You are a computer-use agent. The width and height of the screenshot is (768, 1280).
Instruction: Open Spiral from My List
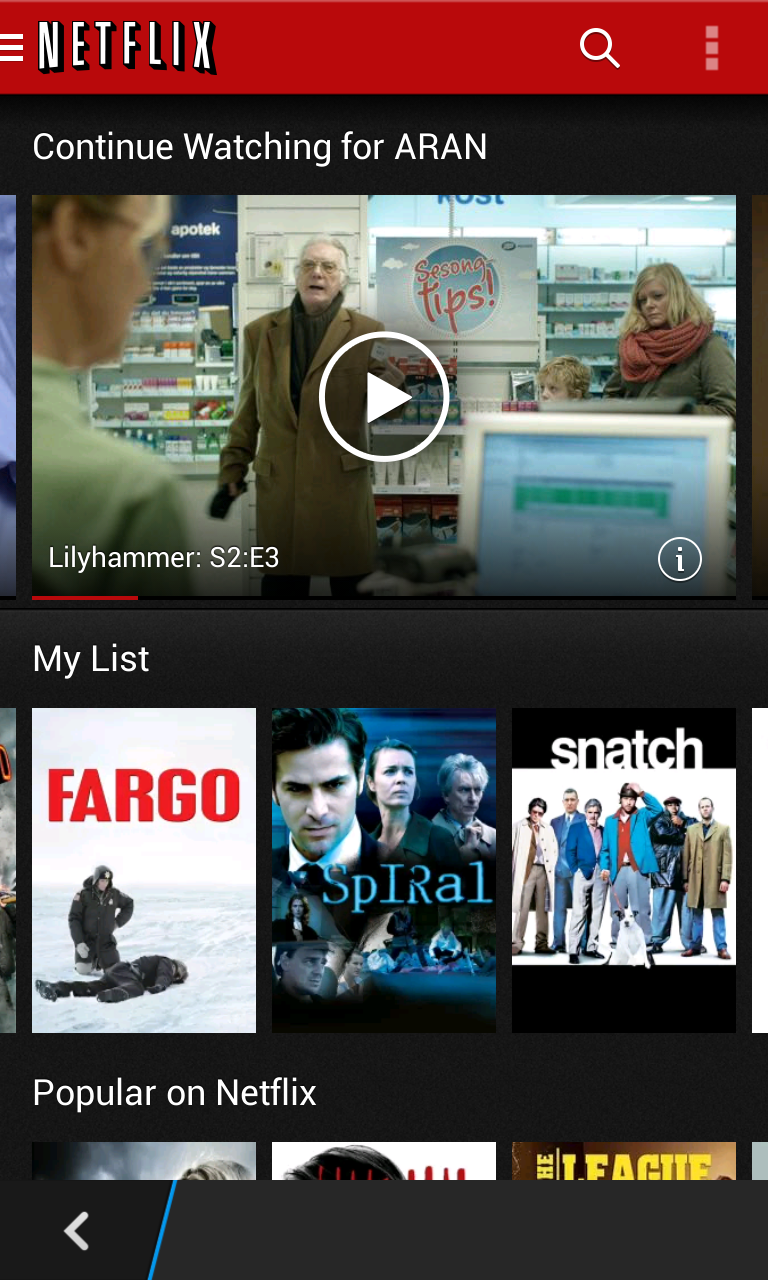[384, 870]
